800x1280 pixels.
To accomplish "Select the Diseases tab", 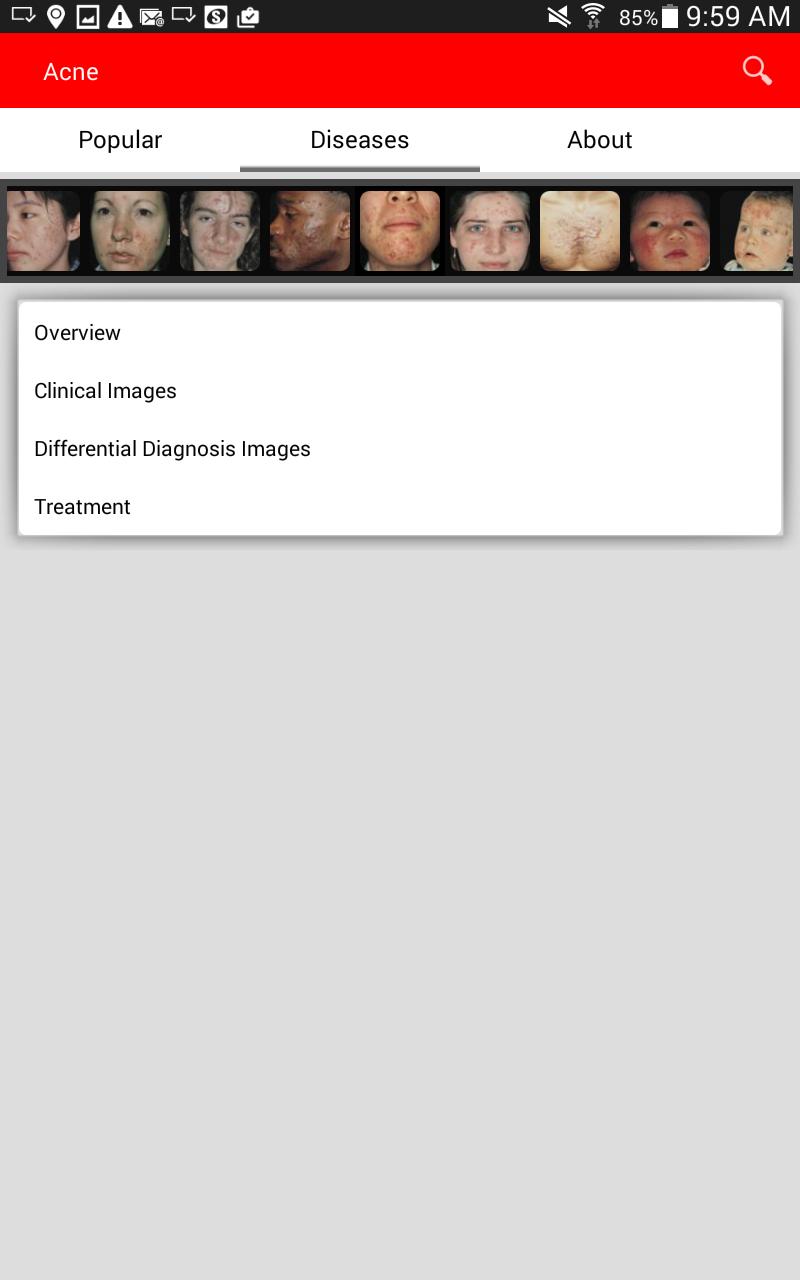I will tap(360, 140).
